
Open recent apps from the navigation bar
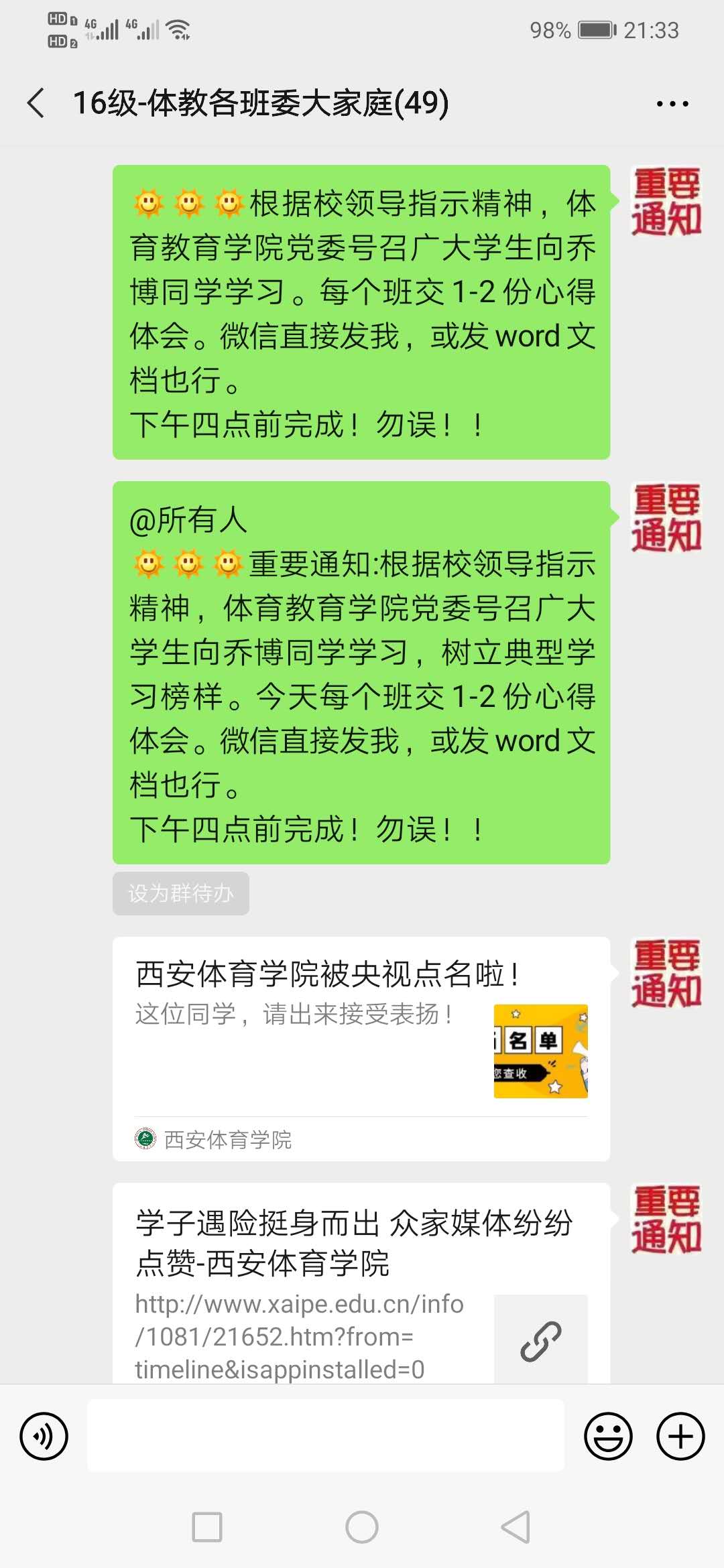pos(207,1528)
